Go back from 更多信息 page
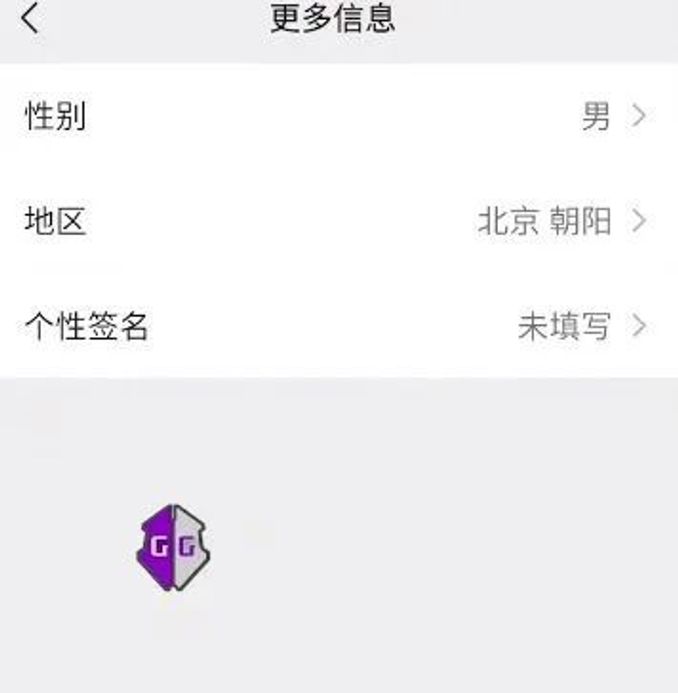Image resolution: width=678 pixels, height=693 pixels. [x=31, y=18]
